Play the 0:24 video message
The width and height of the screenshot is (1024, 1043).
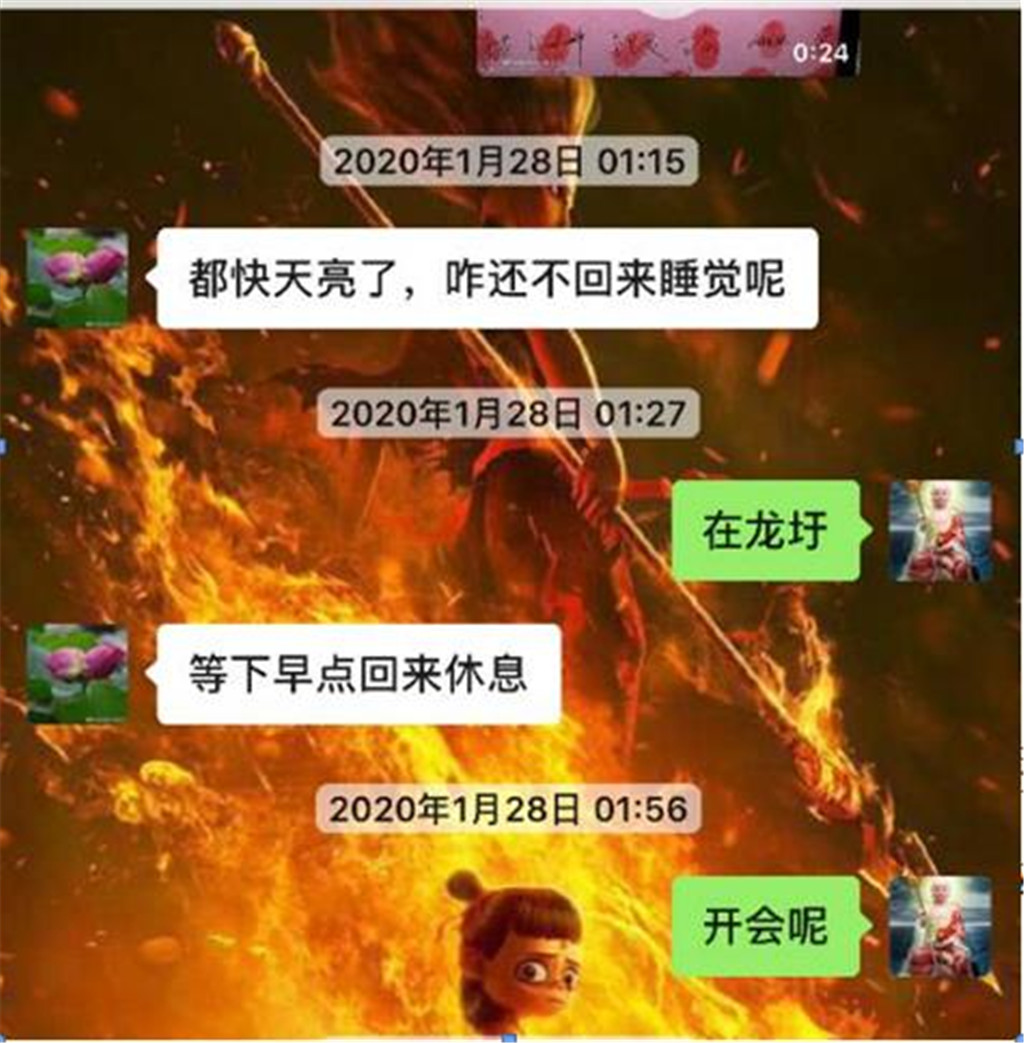click(x=660, y=42)
